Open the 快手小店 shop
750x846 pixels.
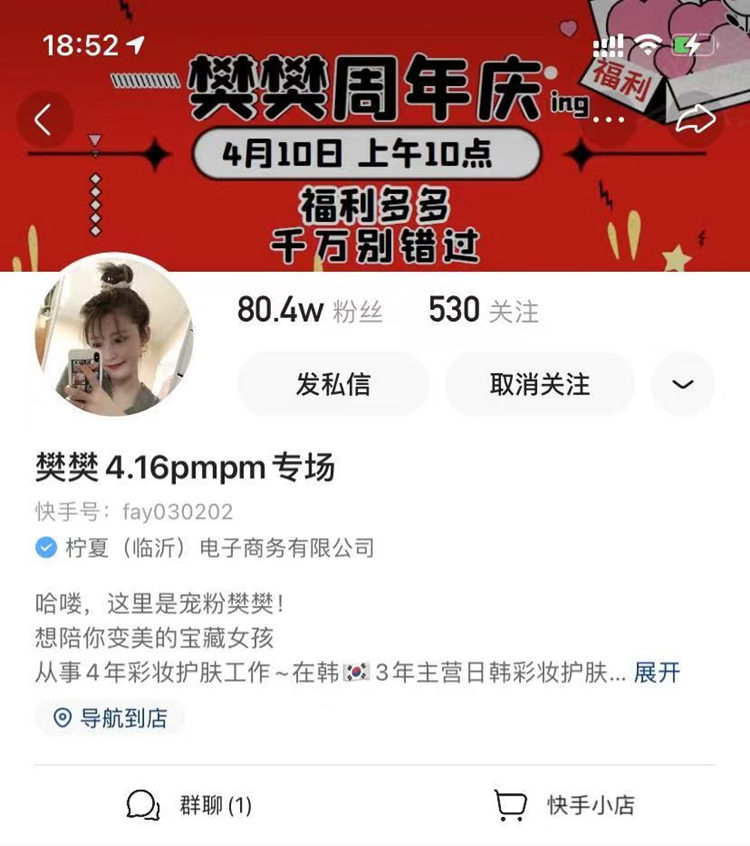point(565,805)
